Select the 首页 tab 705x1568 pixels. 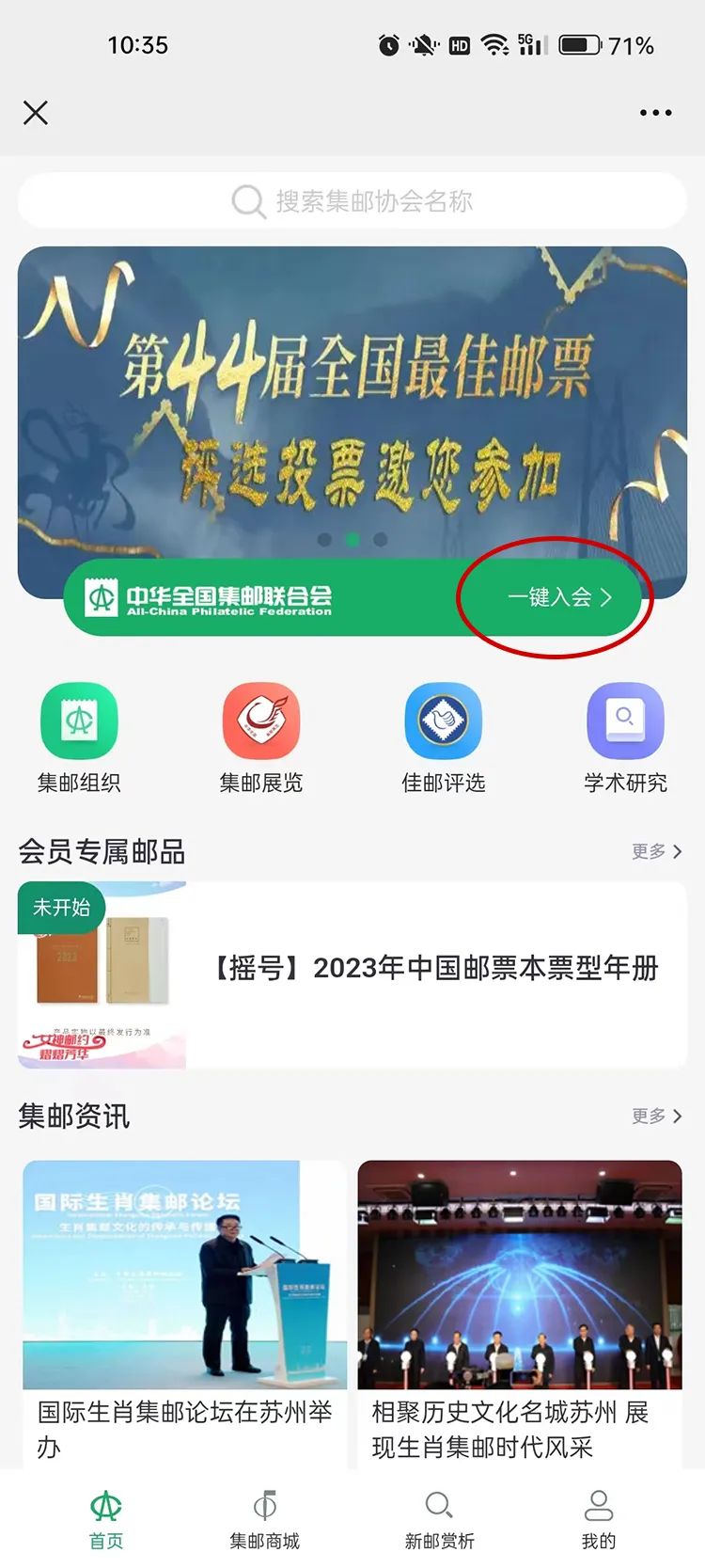point(106,1519)
